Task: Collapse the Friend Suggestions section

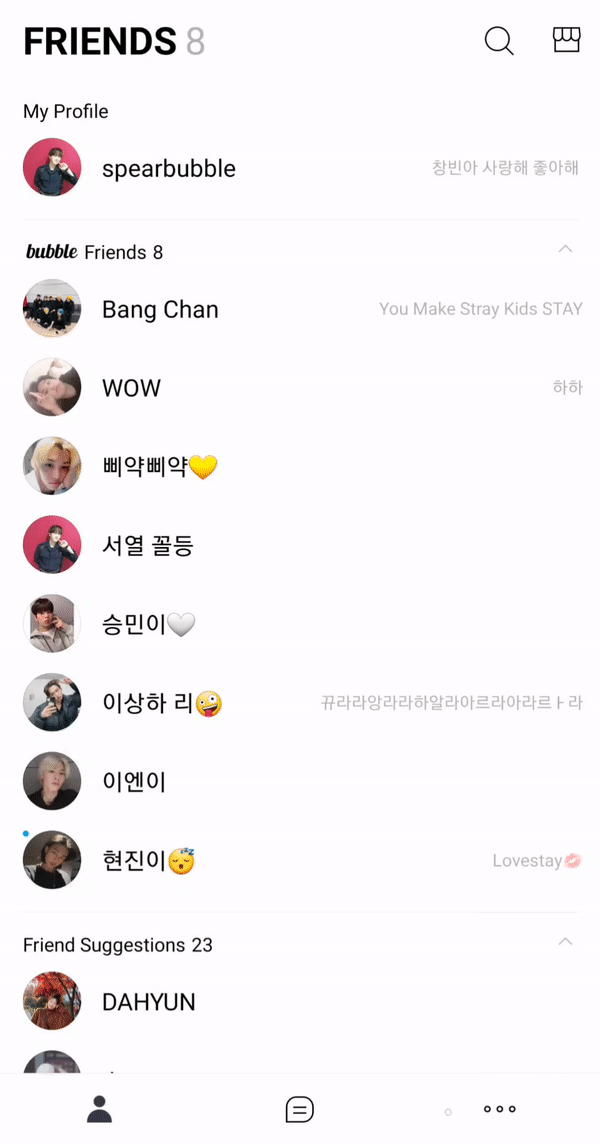Action: [565, 942]
